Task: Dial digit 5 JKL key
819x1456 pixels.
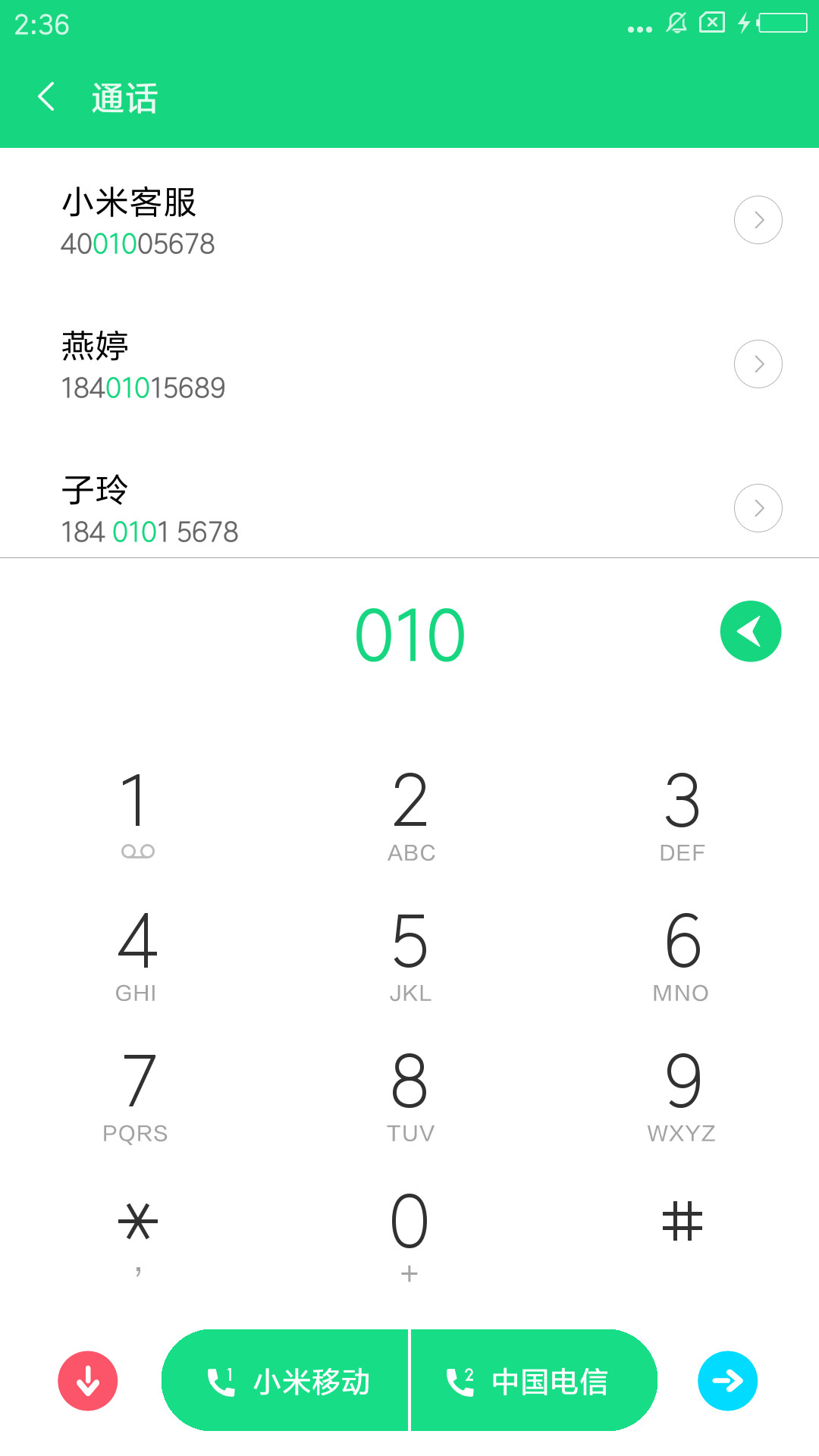Action: pos(410,955)
